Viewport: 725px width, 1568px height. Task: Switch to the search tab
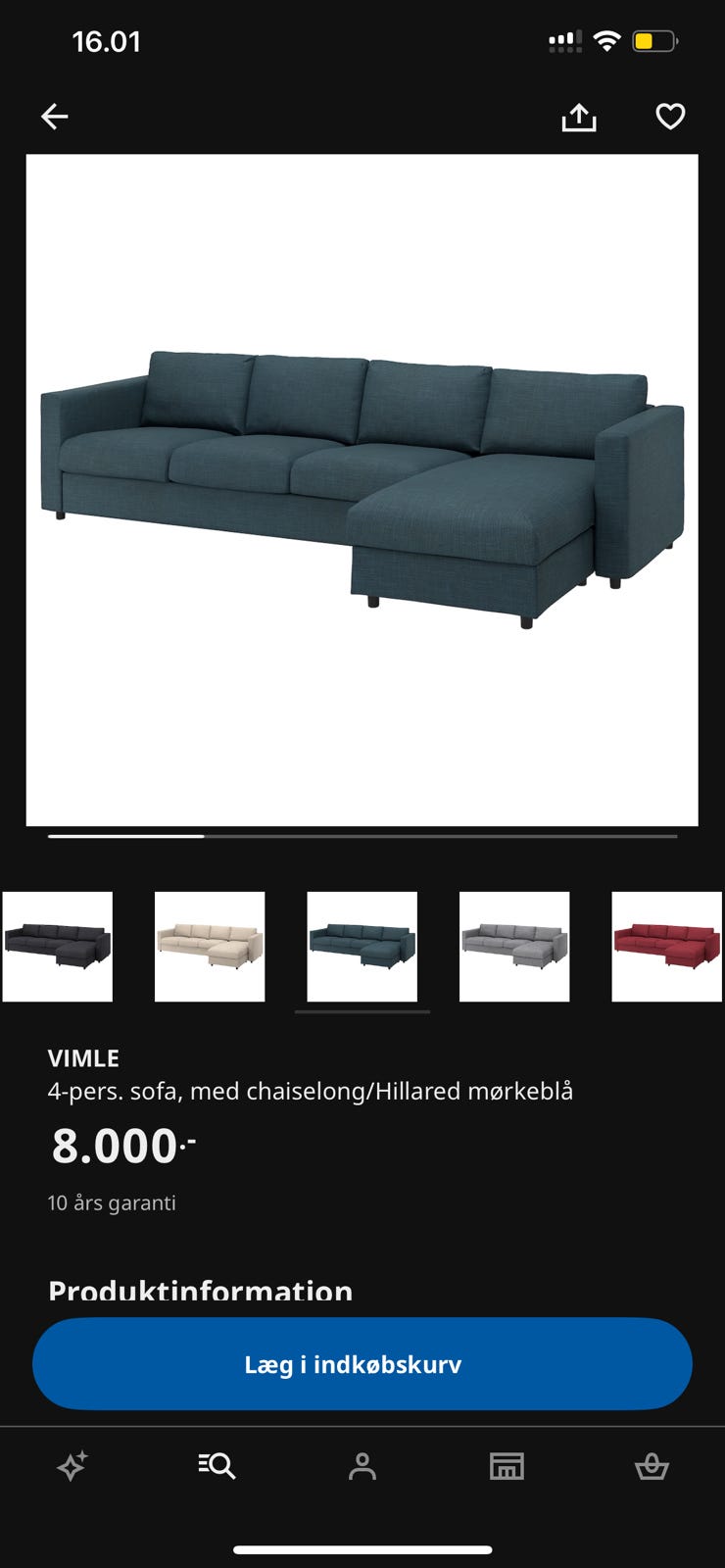[x=217, y=1466]
